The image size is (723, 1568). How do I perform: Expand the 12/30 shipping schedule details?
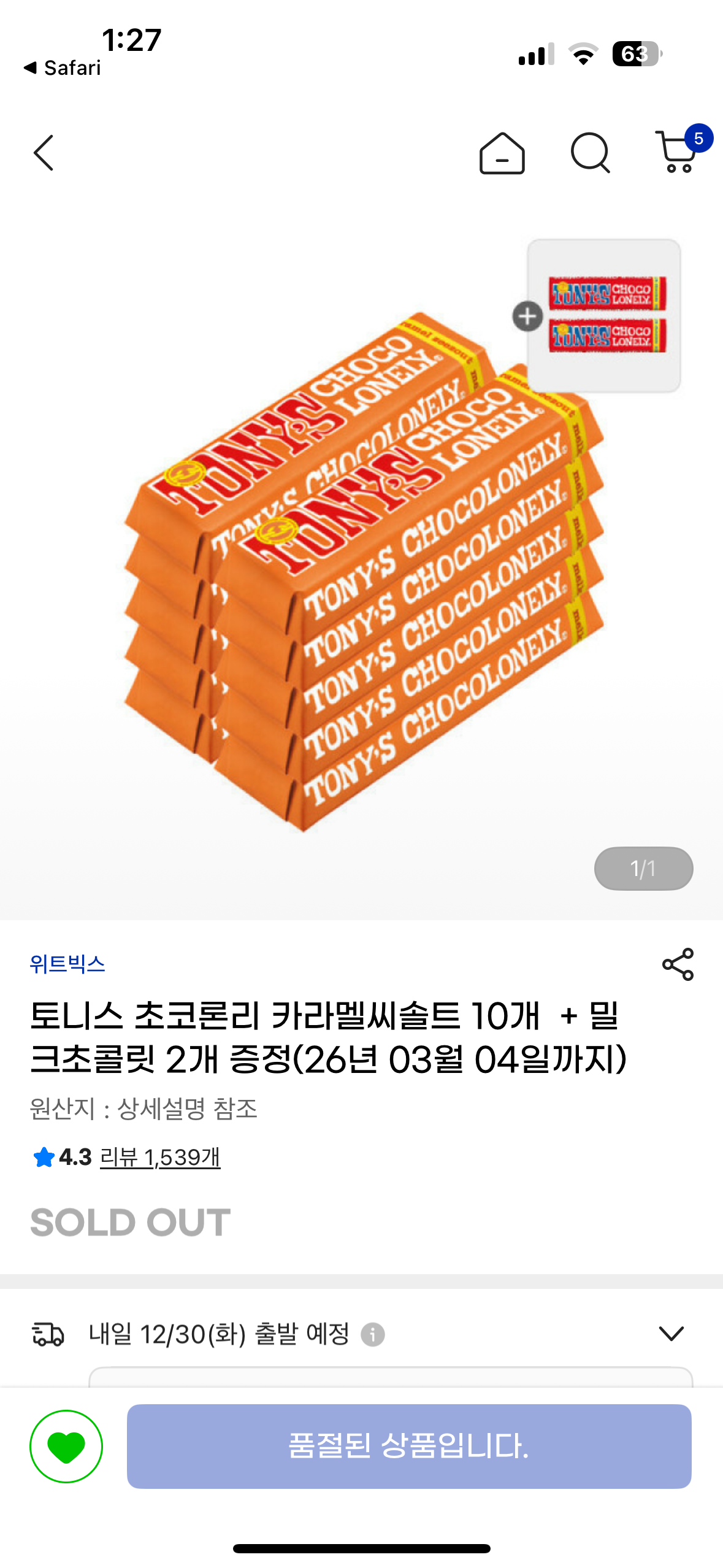pos(671,1334)
